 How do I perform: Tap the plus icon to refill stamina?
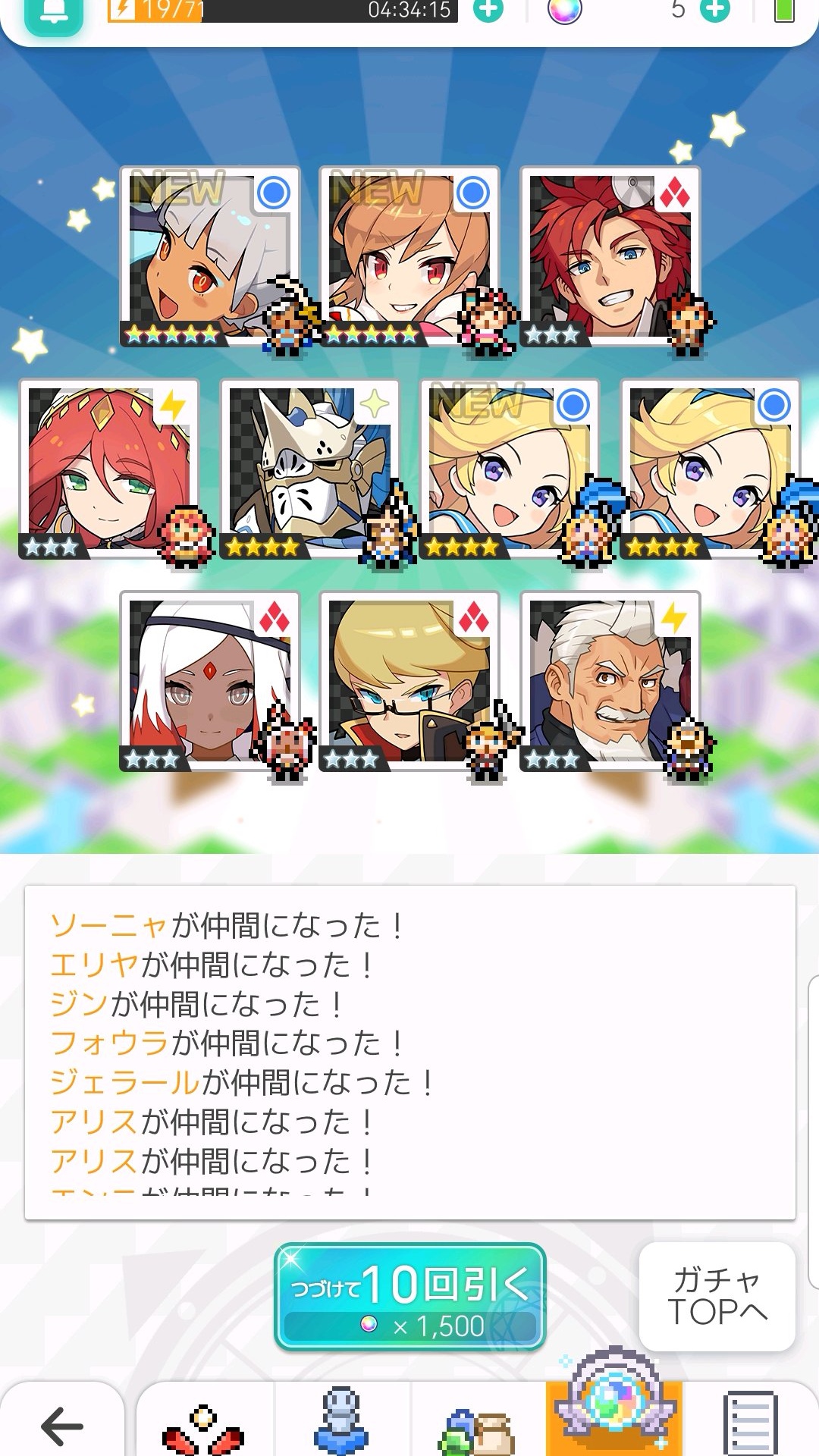(488, 11)
